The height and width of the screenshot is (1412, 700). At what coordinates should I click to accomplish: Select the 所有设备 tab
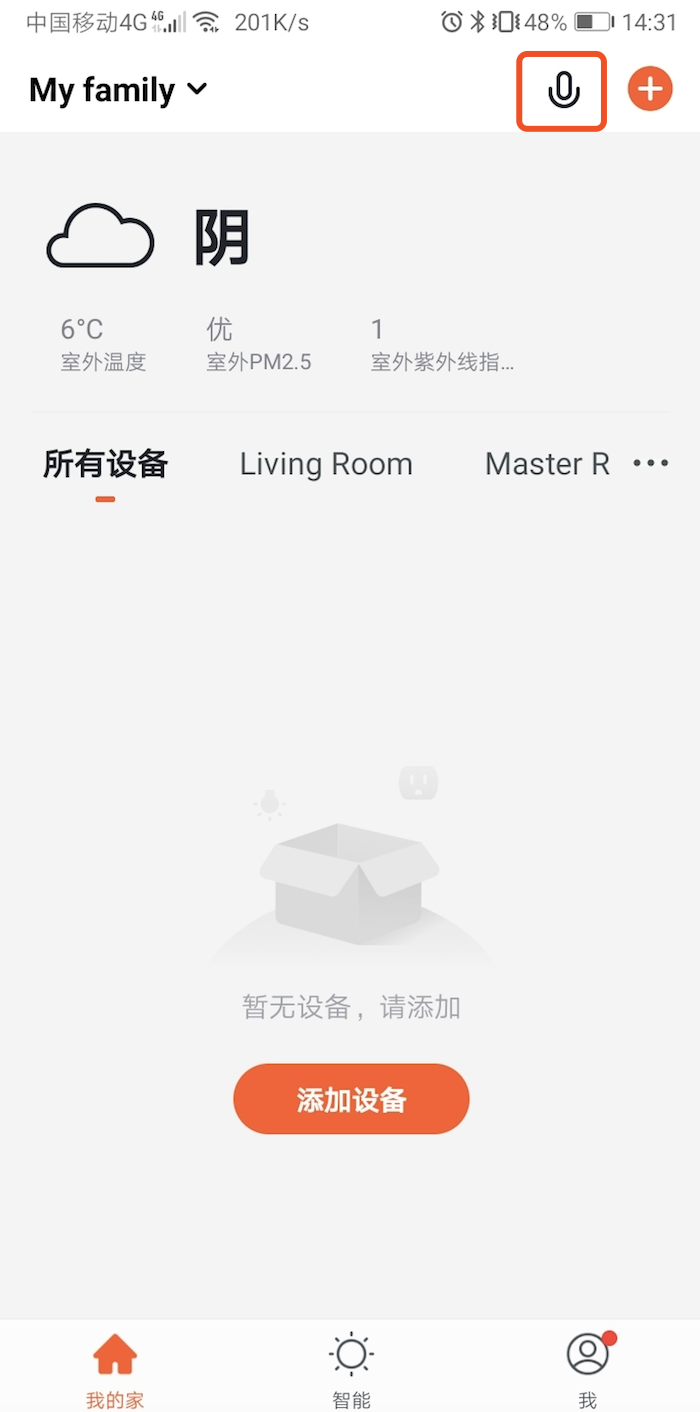point(105,465)
